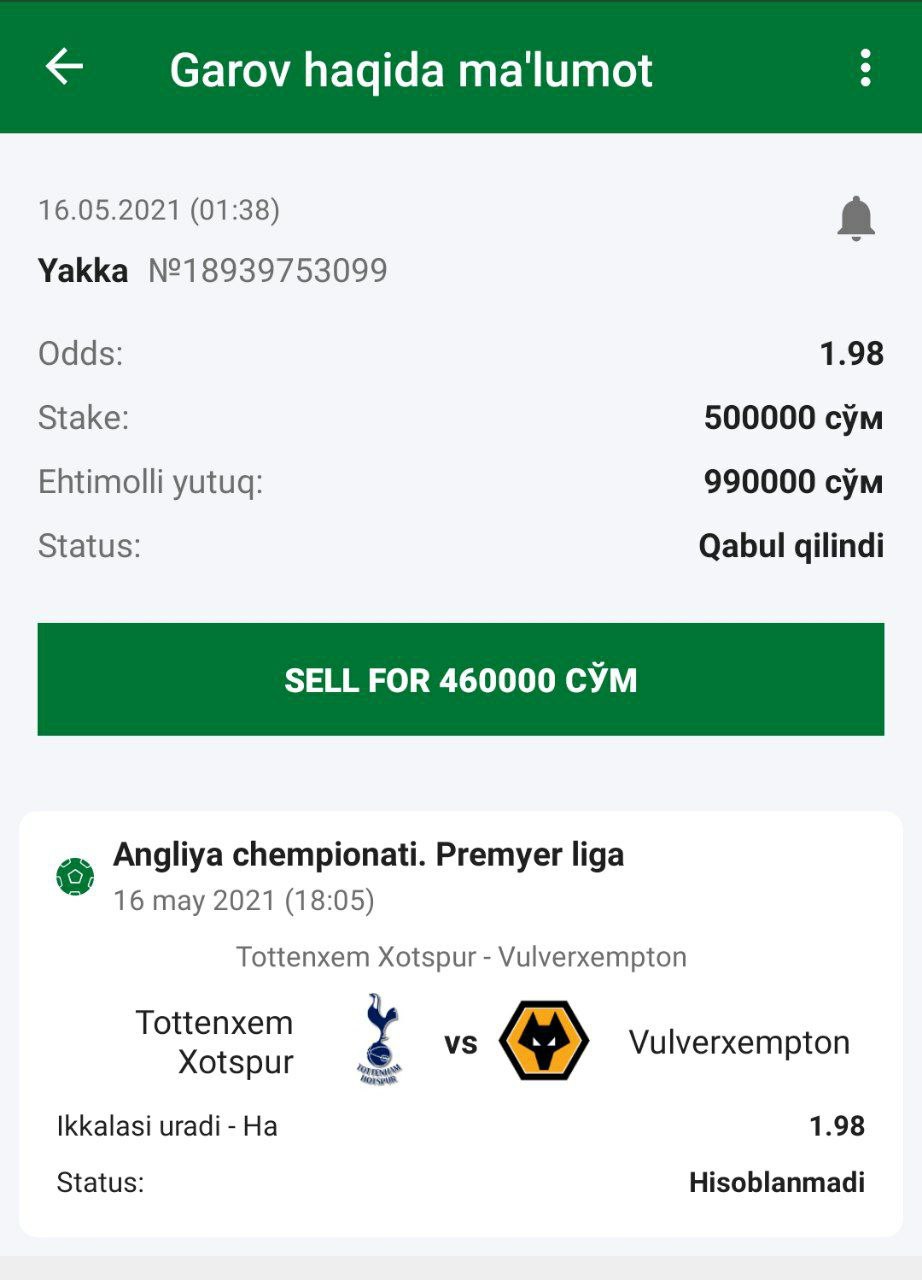Screen dimensions: 922x1280
Task: Tap the bet notification bell
Action: pos(855,218)
